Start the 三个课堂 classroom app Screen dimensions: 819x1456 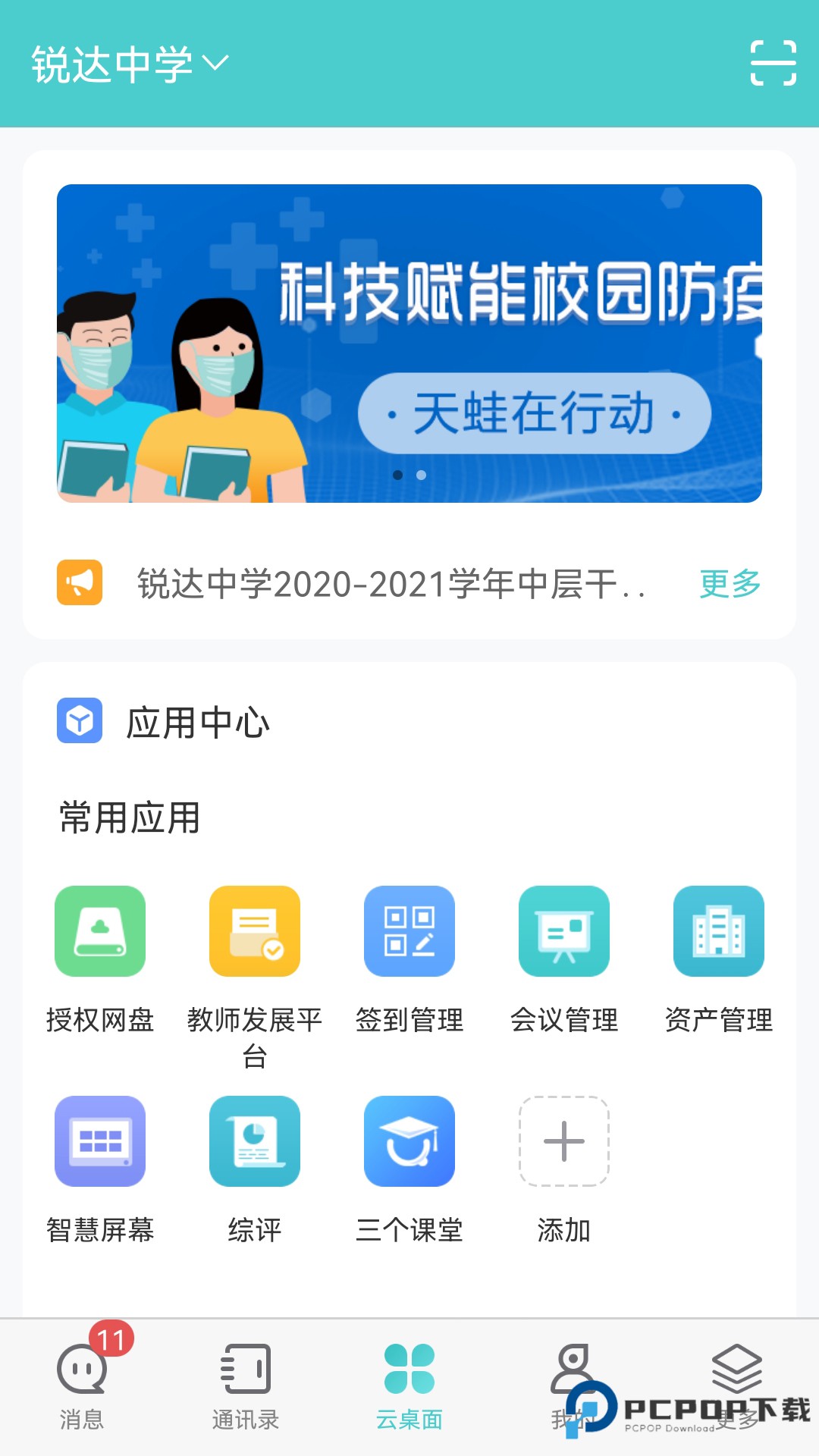coord(409,1144)
